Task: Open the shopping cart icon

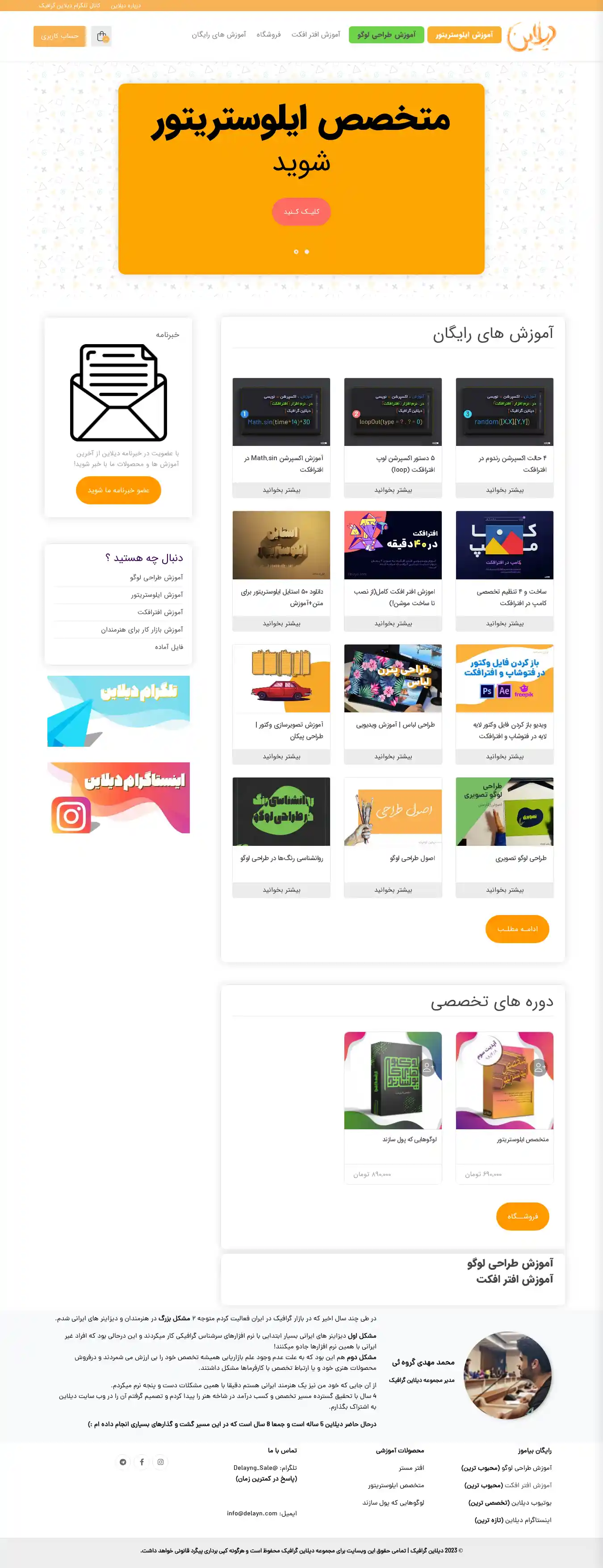Action: coord(101,37)
